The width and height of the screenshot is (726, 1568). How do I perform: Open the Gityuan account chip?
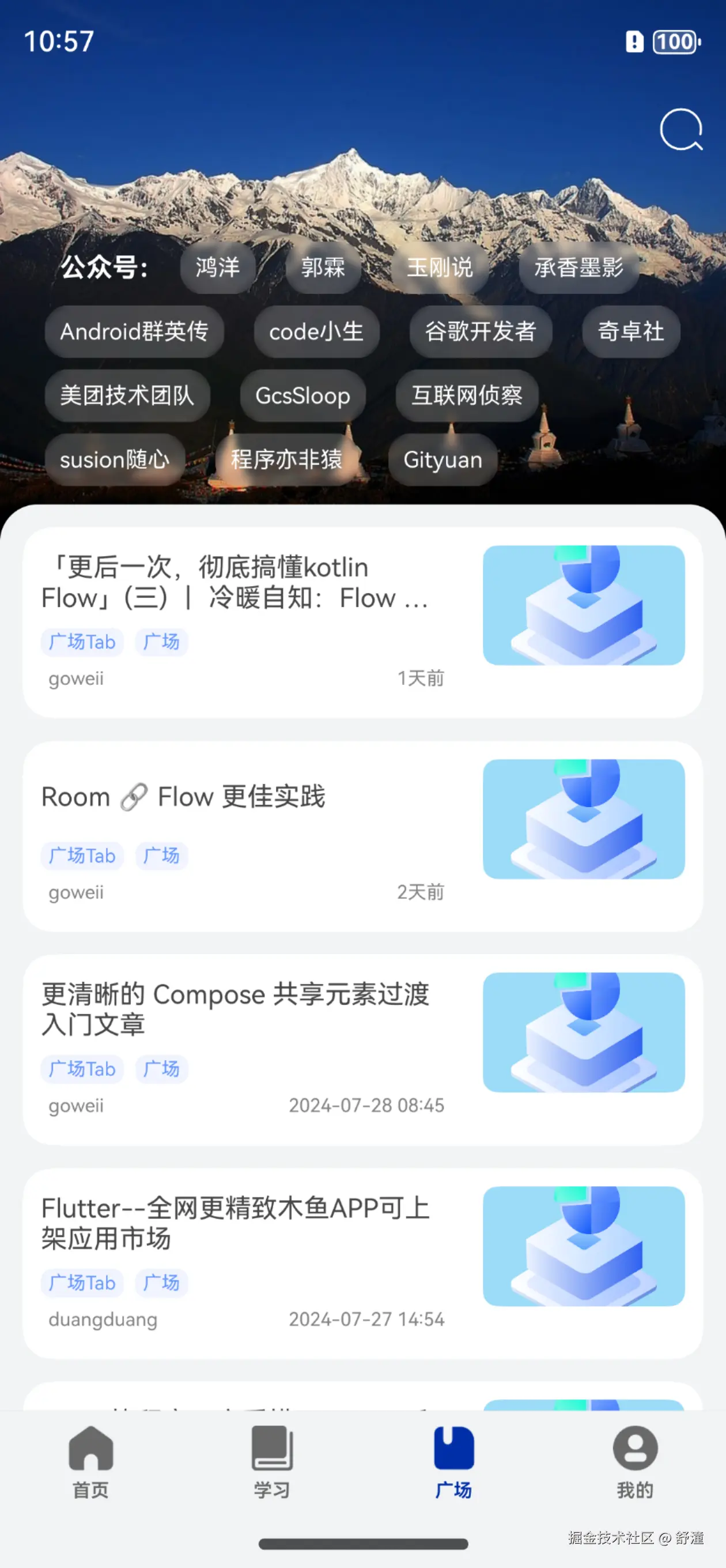(443, 460)
